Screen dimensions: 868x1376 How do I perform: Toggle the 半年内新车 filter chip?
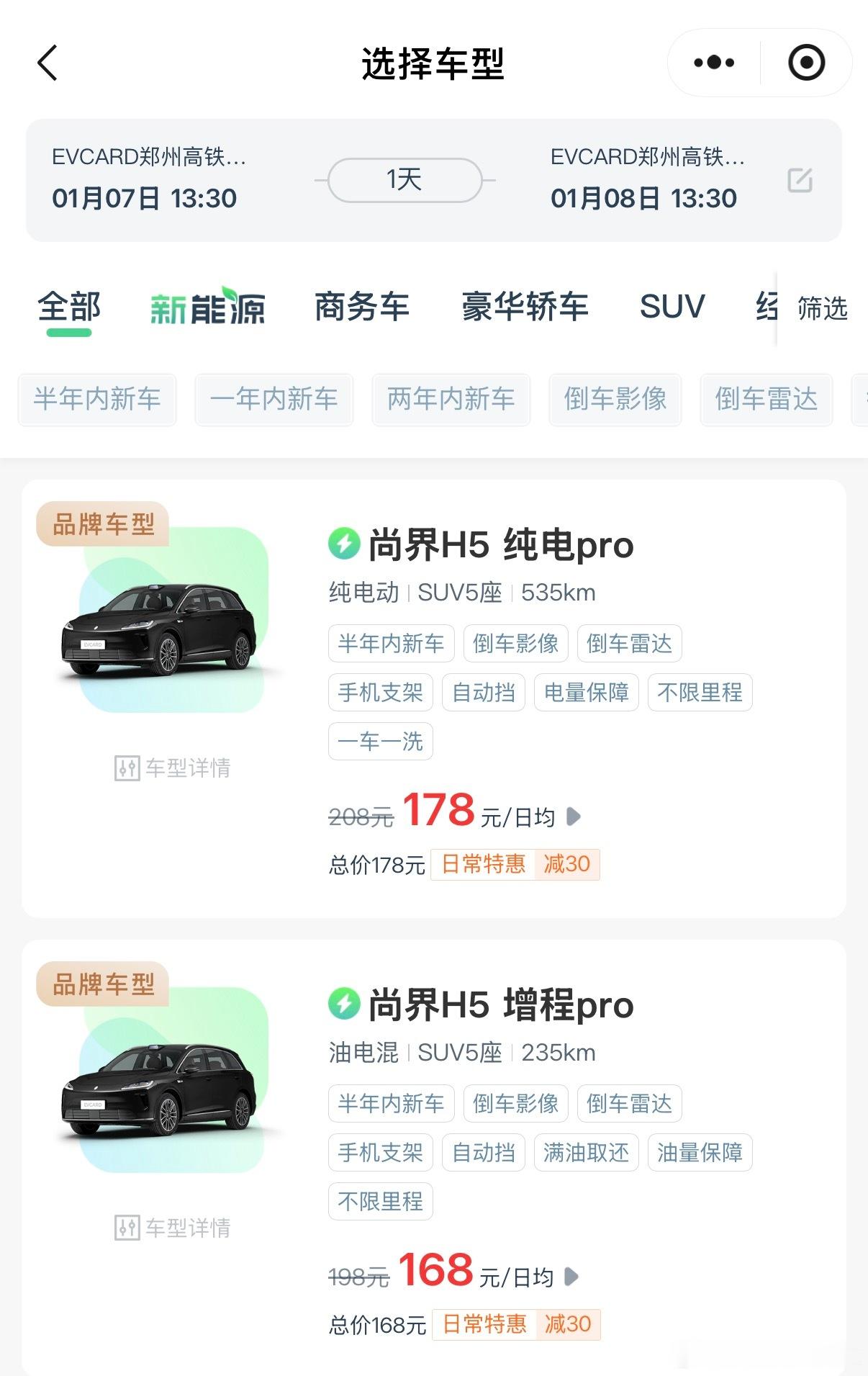pyautogui.click(x=98, y=400)
